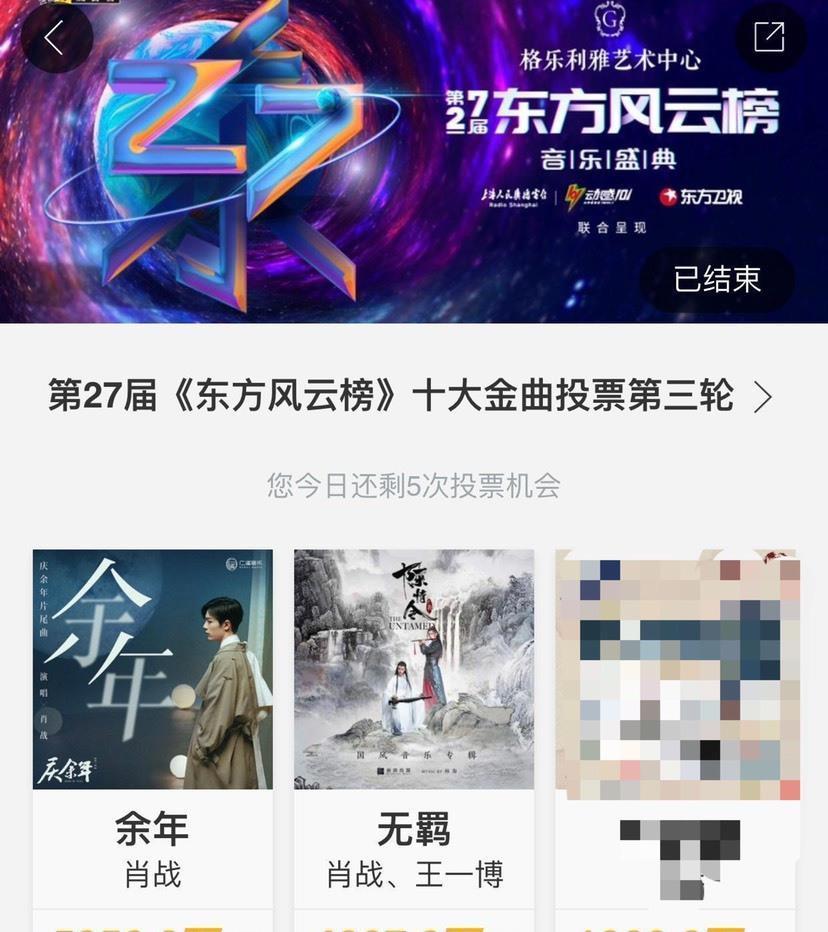This screenshot has height=932, width=828.
Task: Open the share icon at top right
Action: pos(768,35)
